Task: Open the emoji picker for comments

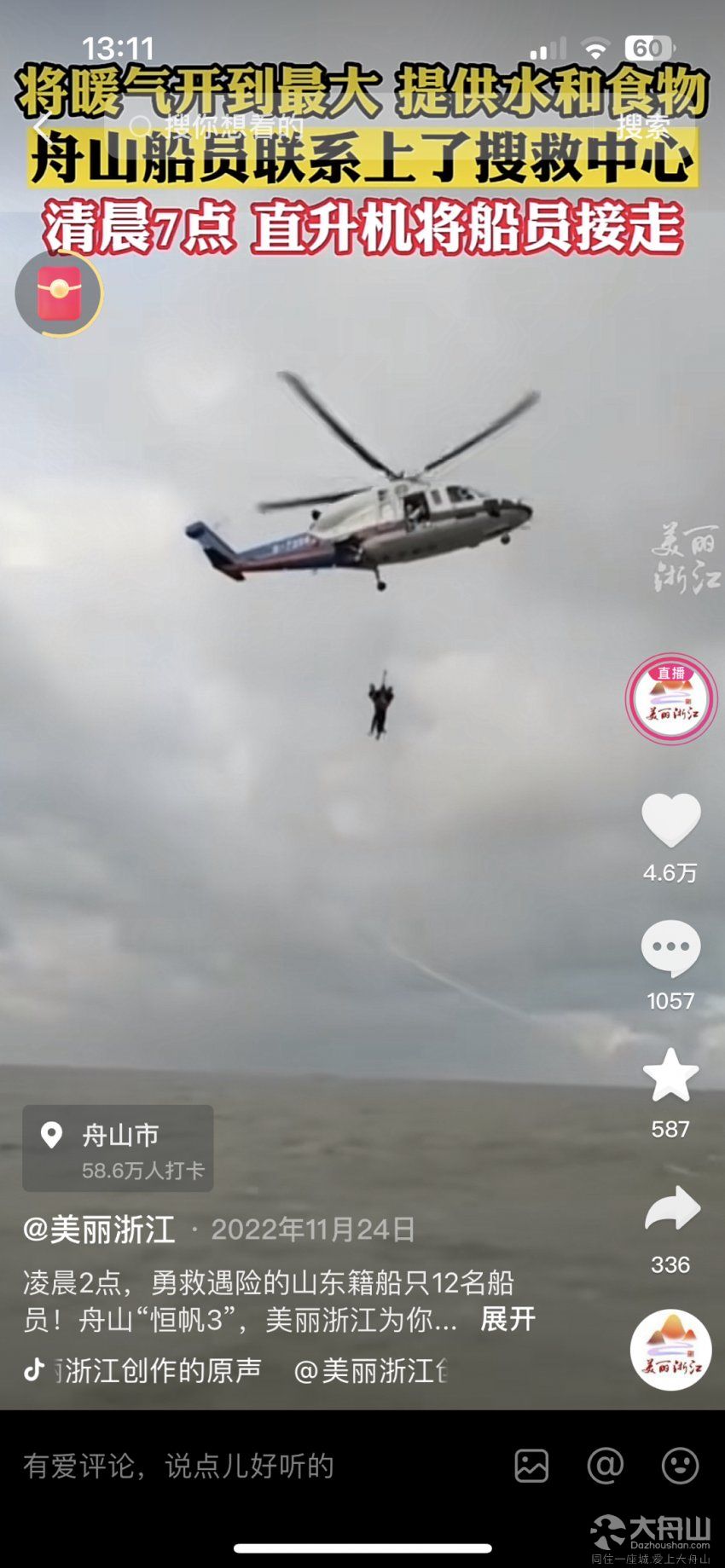Action: 680,1467
